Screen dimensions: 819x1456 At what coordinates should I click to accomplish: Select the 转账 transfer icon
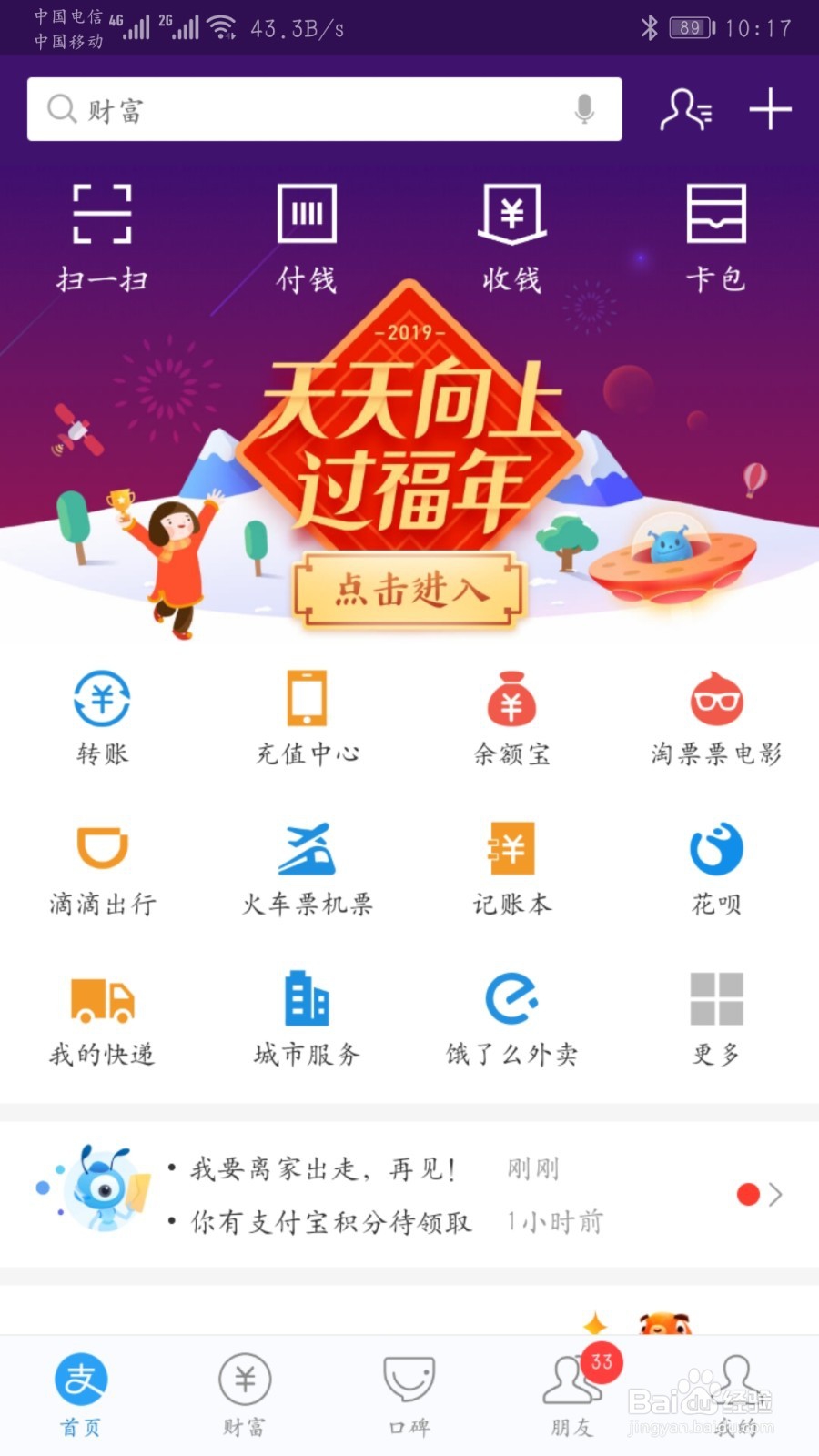click(x=103, y=714)
